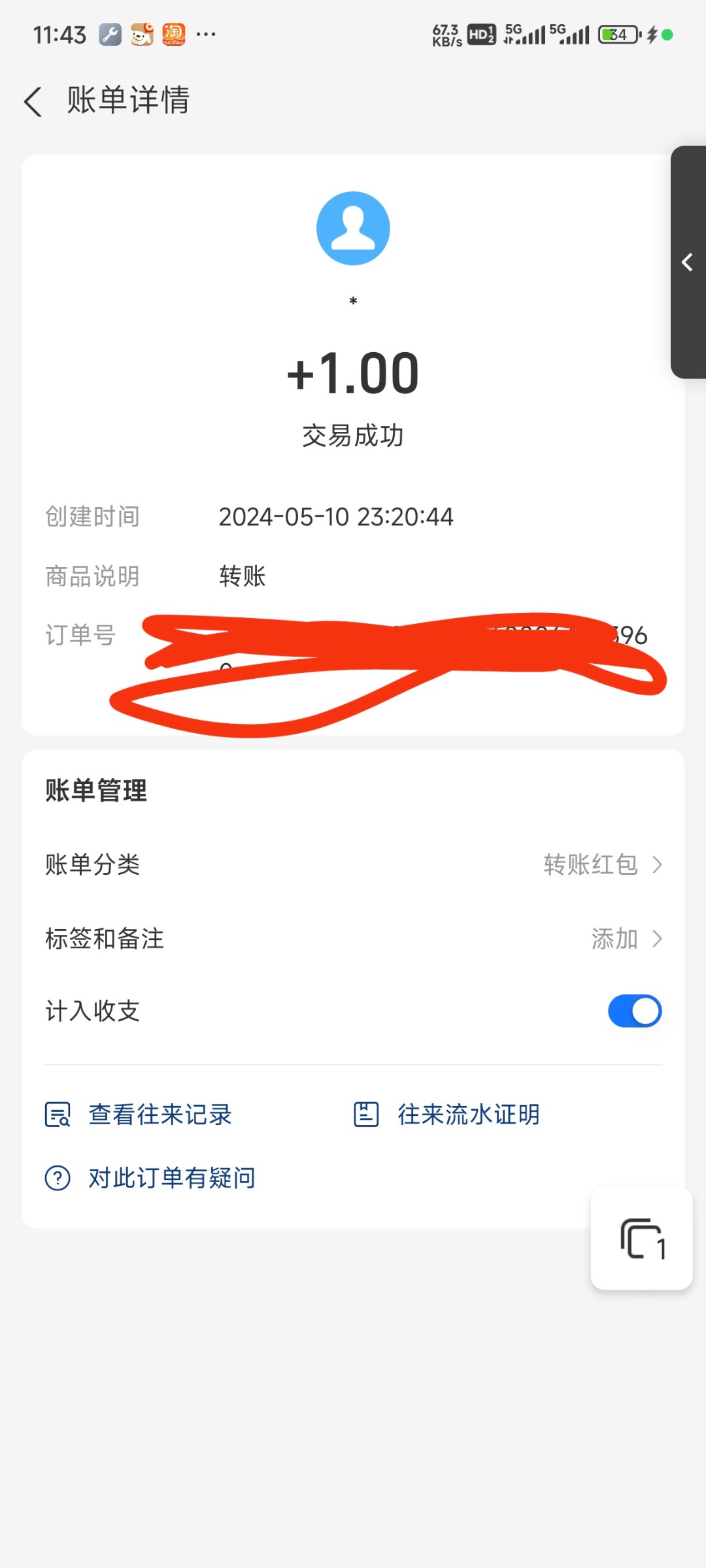Toggle the 计入收支 switch off

[x=634, y=1011]
